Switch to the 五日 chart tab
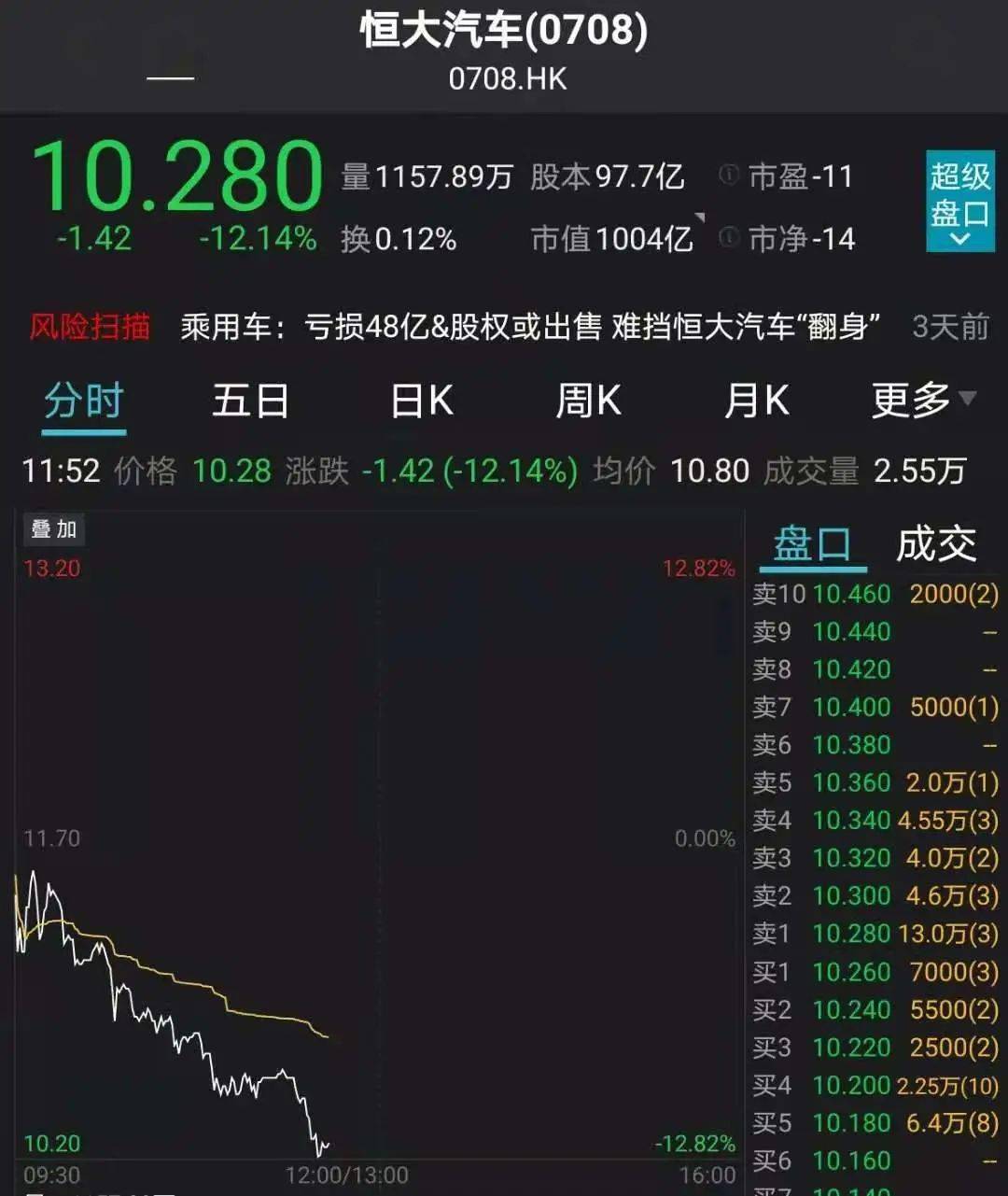Viewport: 1008px width, 1196px height. coord(250,401)
